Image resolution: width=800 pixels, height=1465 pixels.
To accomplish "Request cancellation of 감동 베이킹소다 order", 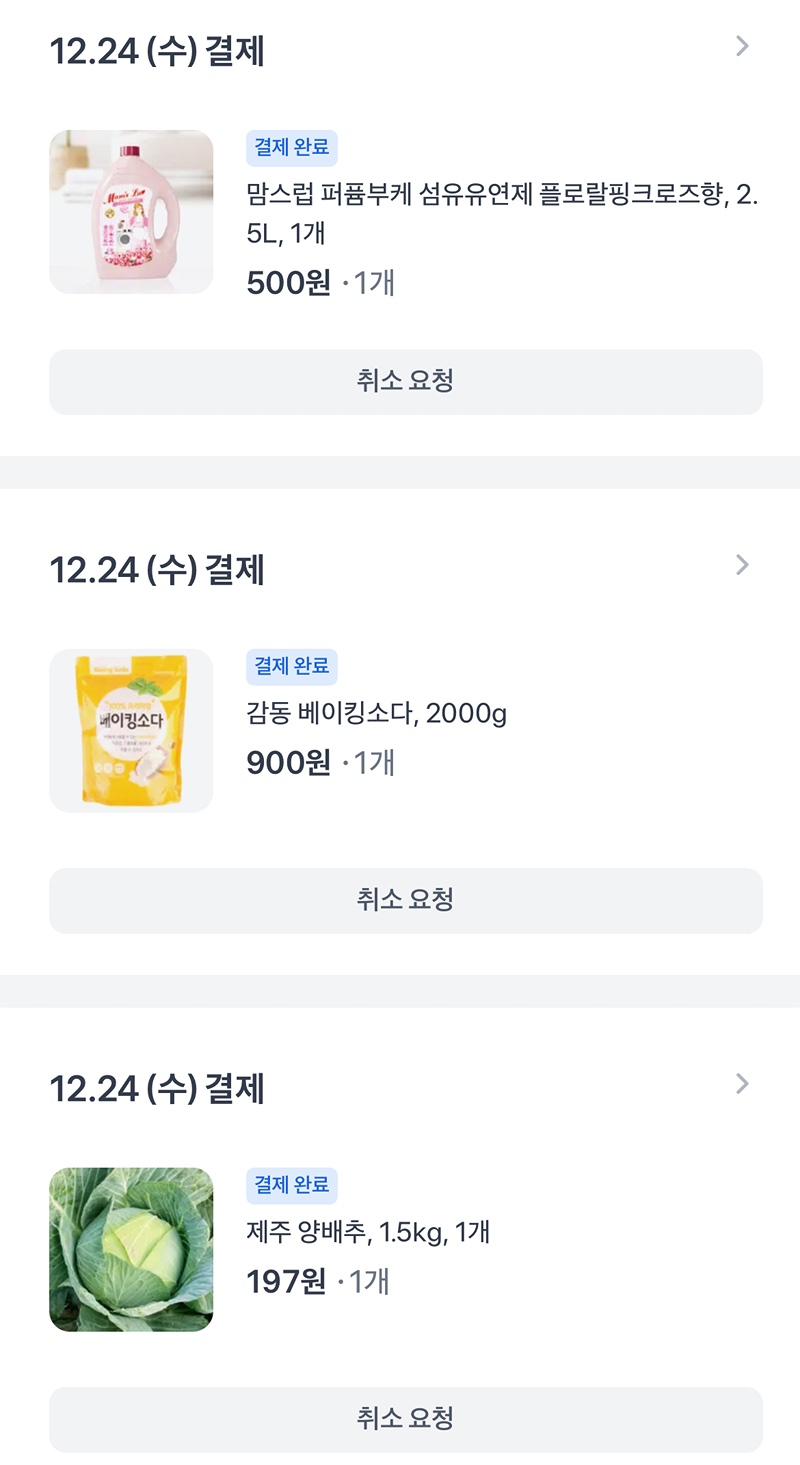I will tap(406, 900).
